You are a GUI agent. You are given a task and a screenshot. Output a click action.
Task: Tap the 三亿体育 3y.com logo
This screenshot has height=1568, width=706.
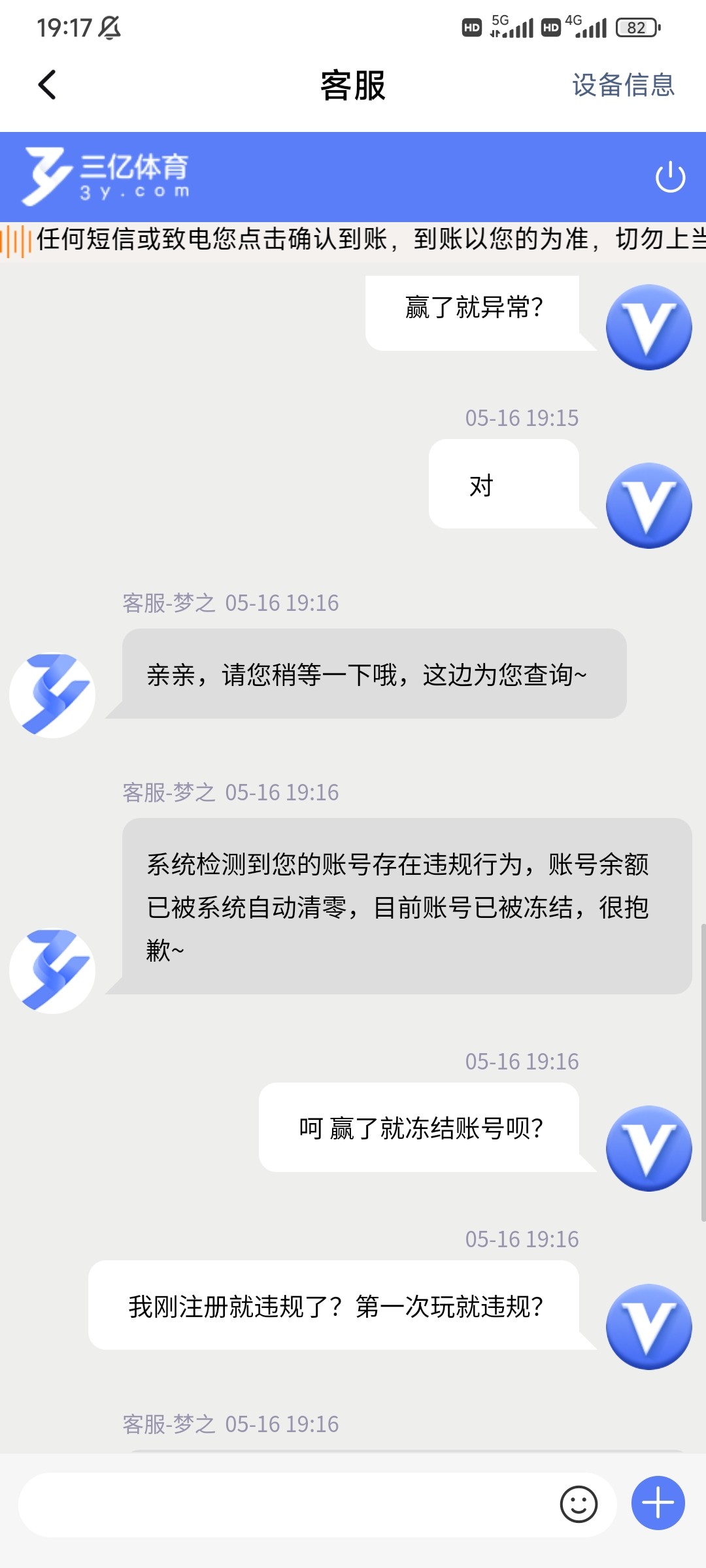point(108,175)
